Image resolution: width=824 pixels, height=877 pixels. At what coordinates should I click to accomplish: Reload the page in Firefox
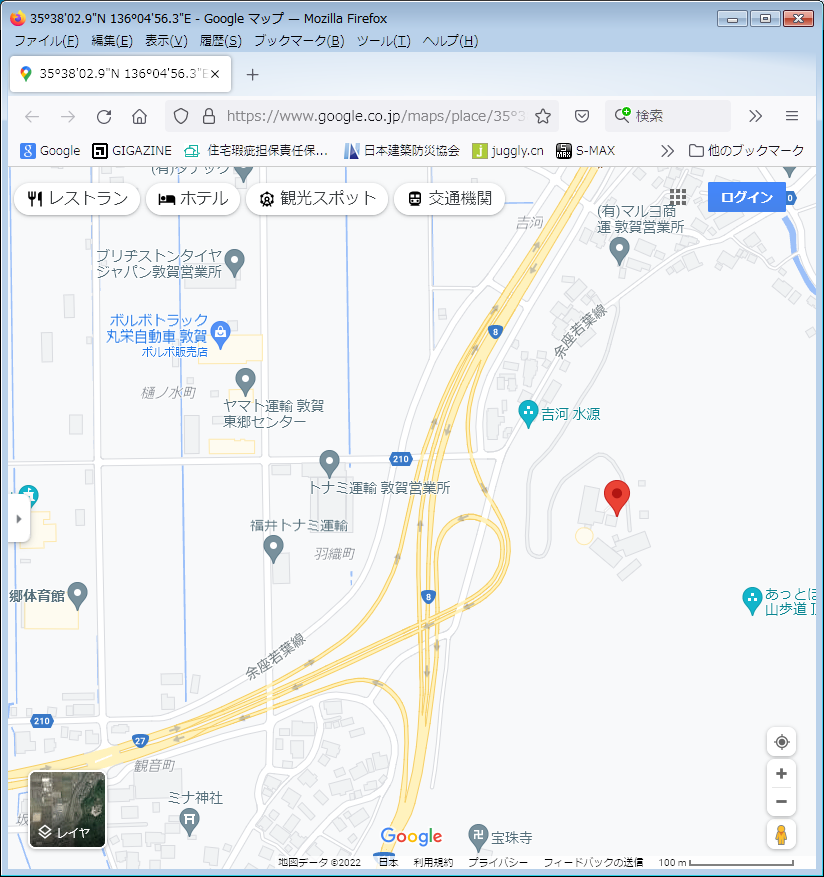104,116
